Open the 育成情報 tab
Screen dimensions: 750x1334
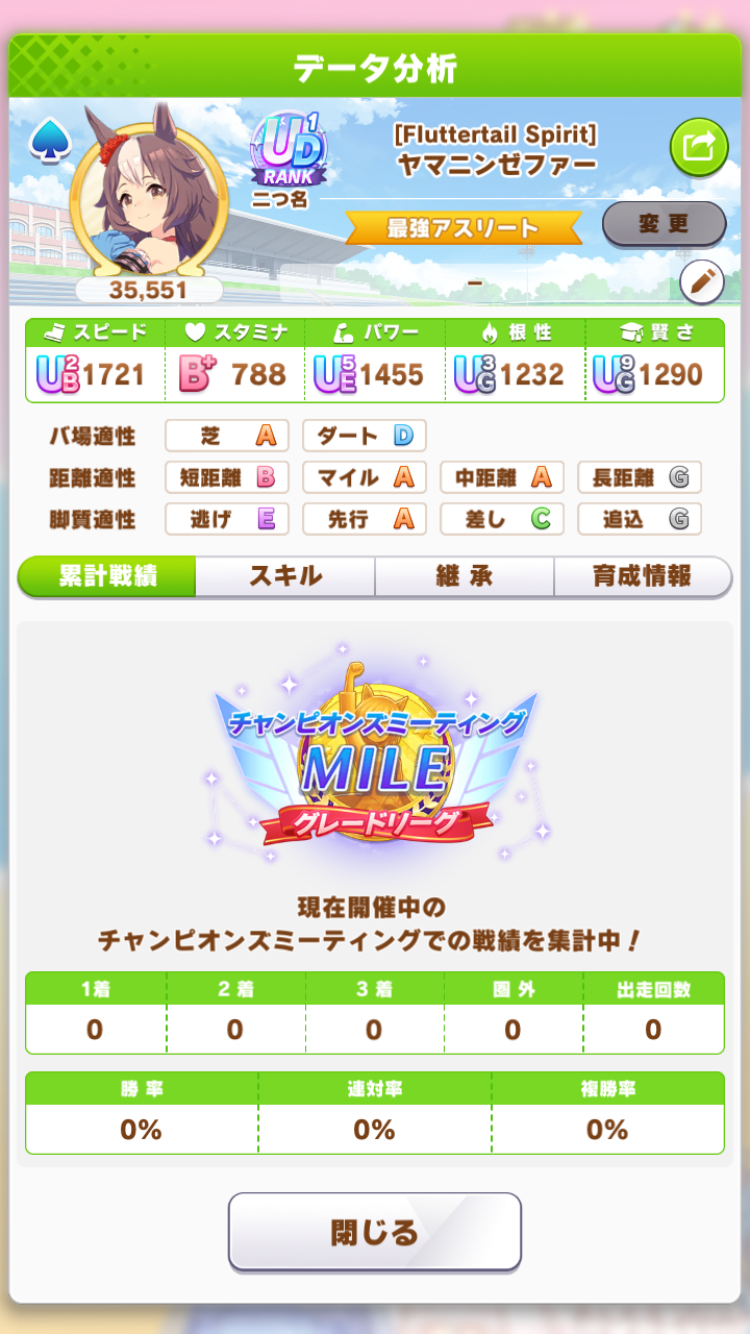coord(642,577)
